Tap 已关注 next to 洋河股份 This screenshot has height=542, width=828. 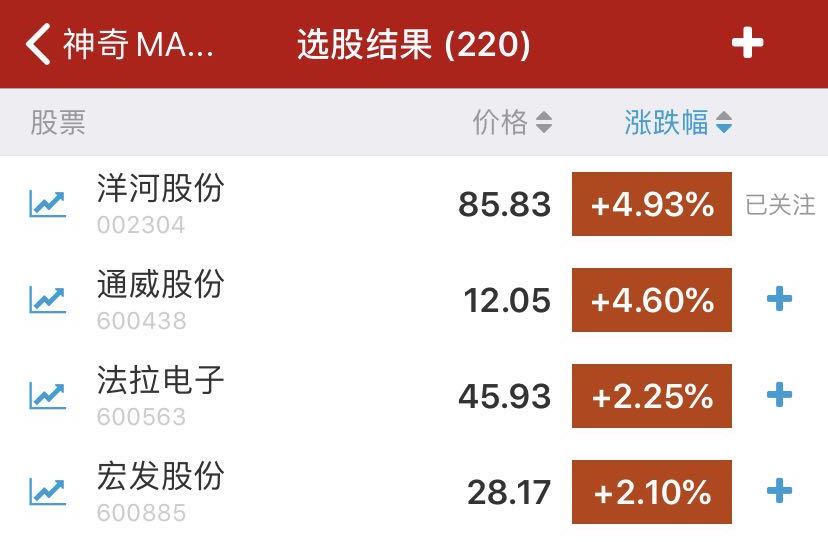pos(780,204)
